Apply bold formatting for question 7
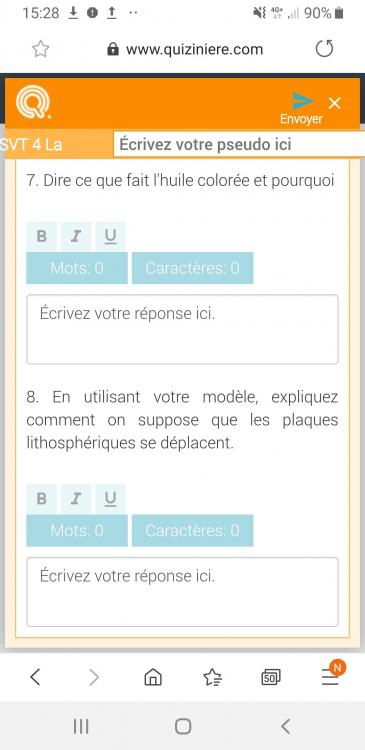The height and width of the screenshot is (750, 365). click(x=42, y=236)
